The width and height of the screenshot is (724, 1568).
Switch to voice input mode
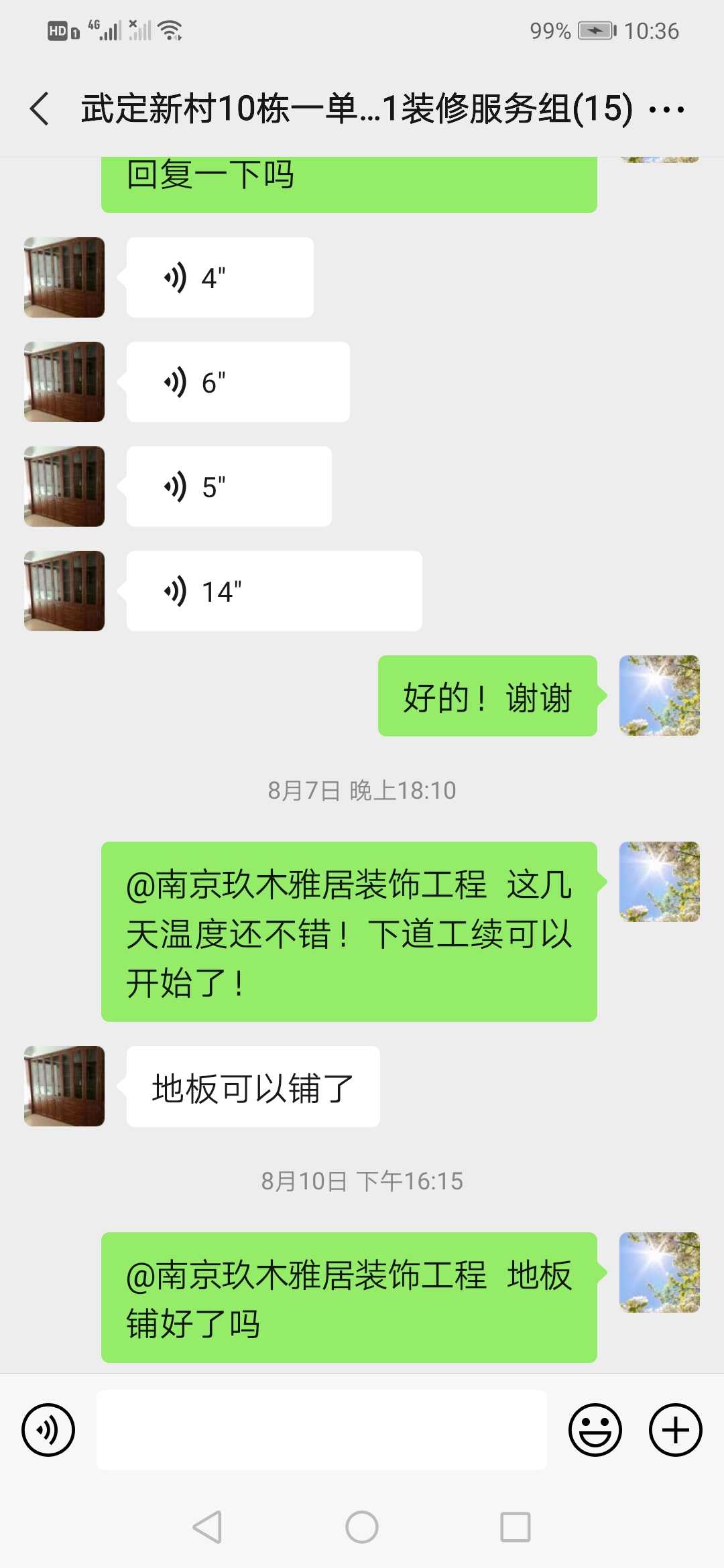[48, 1429]
